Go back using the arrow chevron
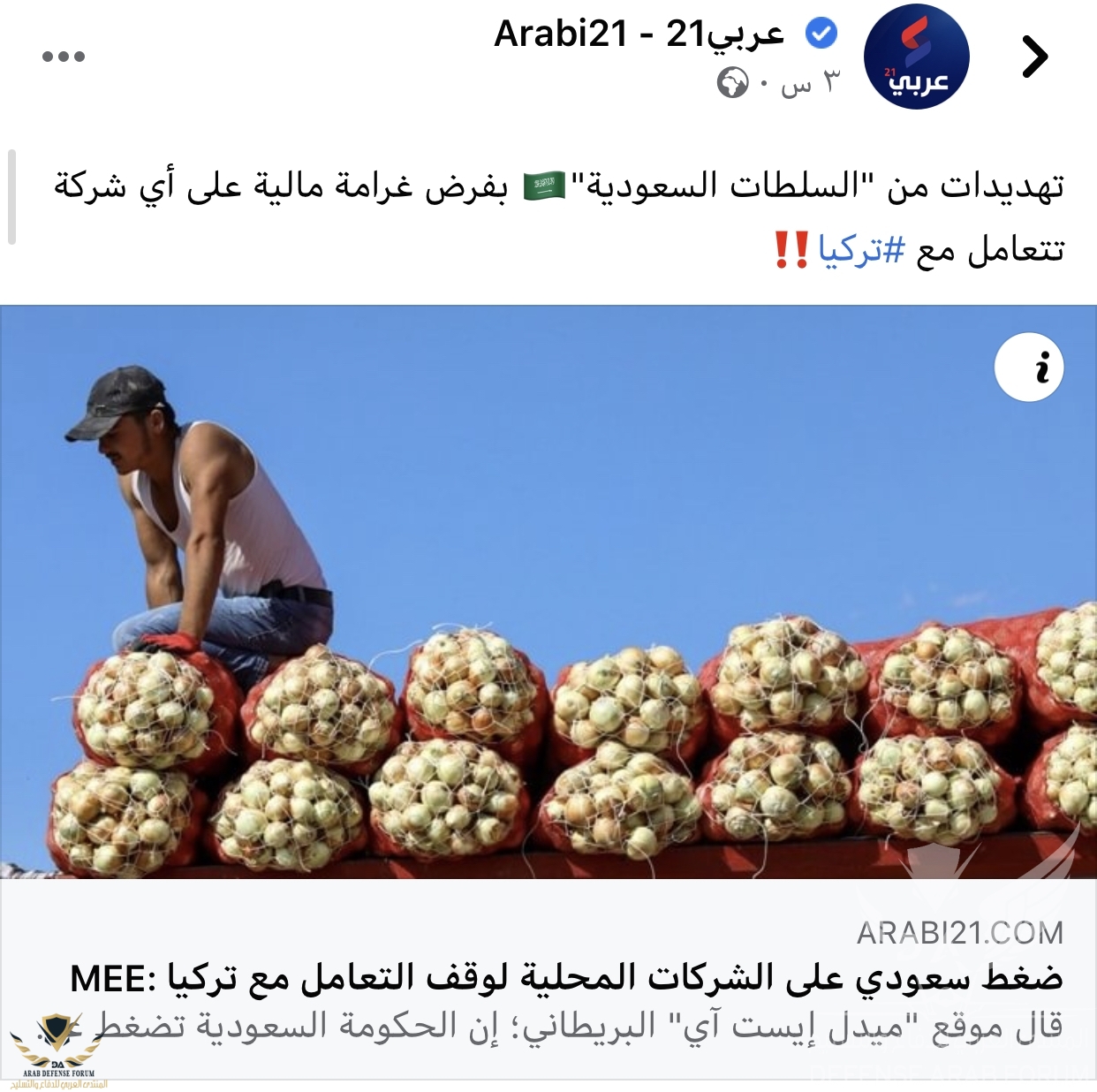 tap(1033, 57)
